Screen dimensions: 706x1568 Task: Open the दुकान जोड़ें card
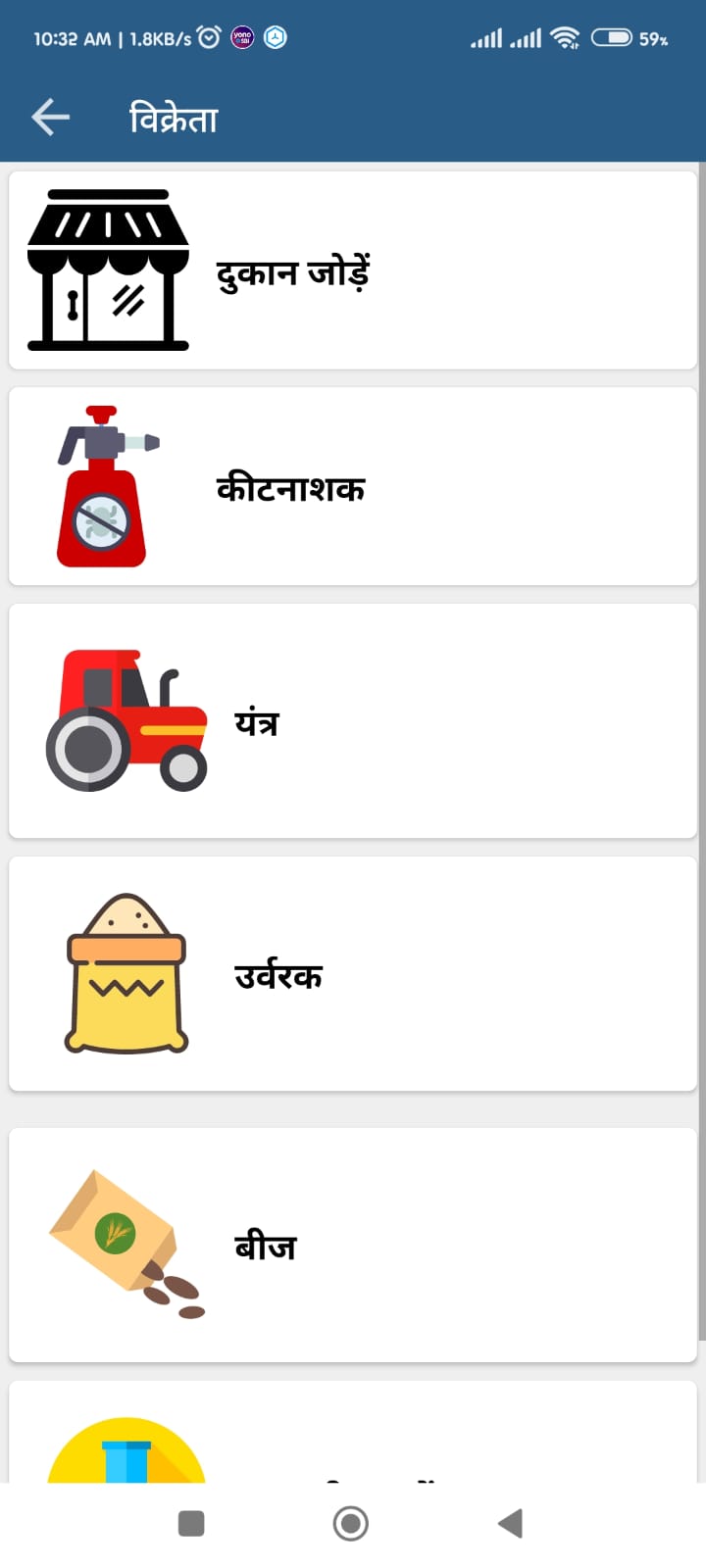click(353, 270)
